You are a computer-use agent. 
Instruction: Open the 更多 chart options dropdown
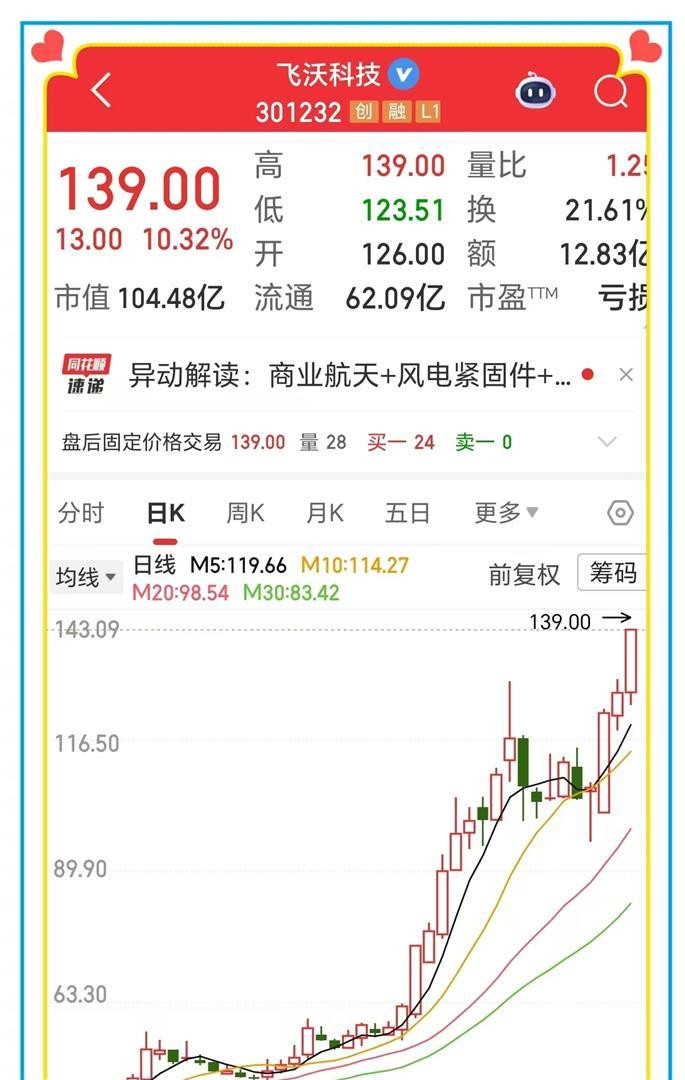click(505, 513)
